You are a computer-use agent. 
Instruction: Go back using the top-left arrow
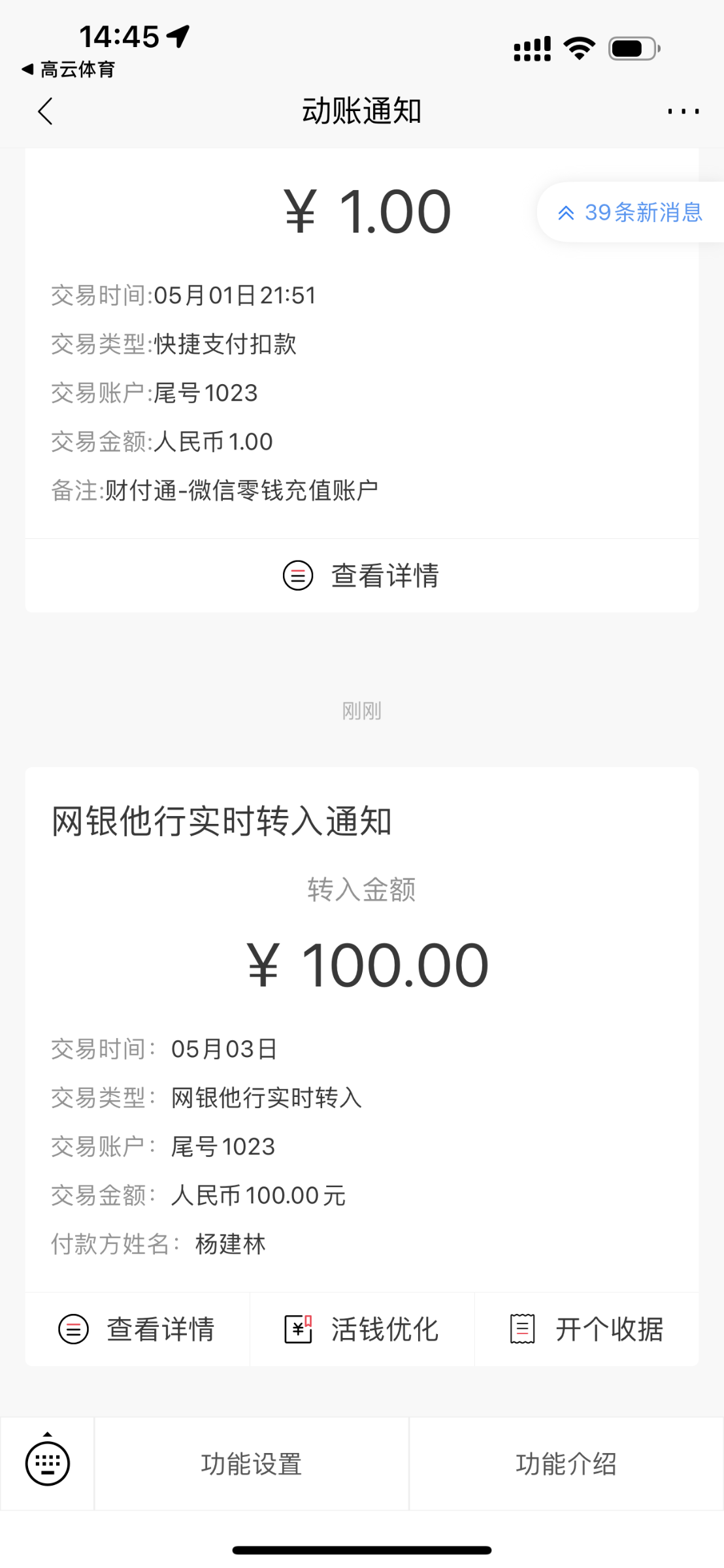[45, 111]
